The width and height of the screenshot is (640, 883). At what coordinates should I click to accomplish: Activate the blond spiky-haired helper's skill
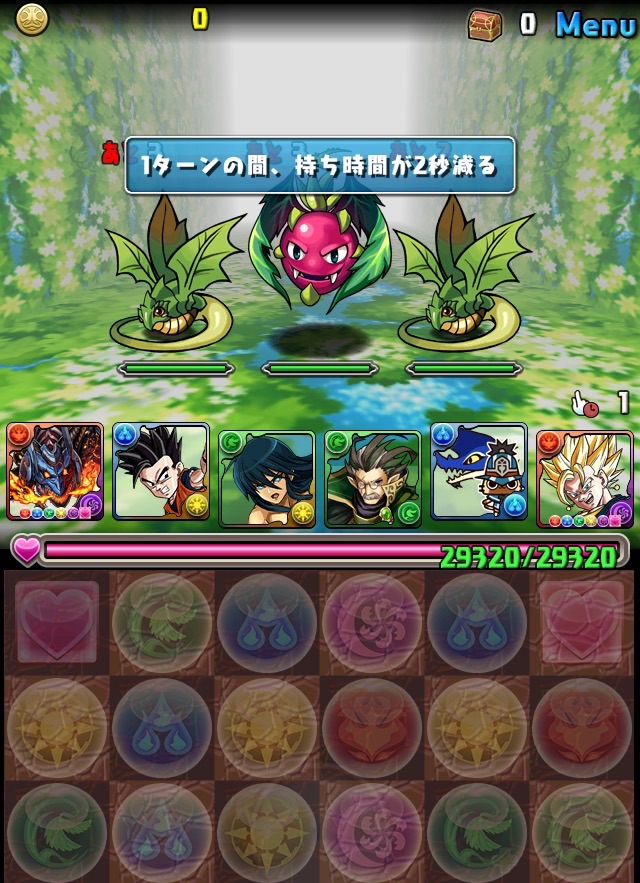click(x=584, y=478)
